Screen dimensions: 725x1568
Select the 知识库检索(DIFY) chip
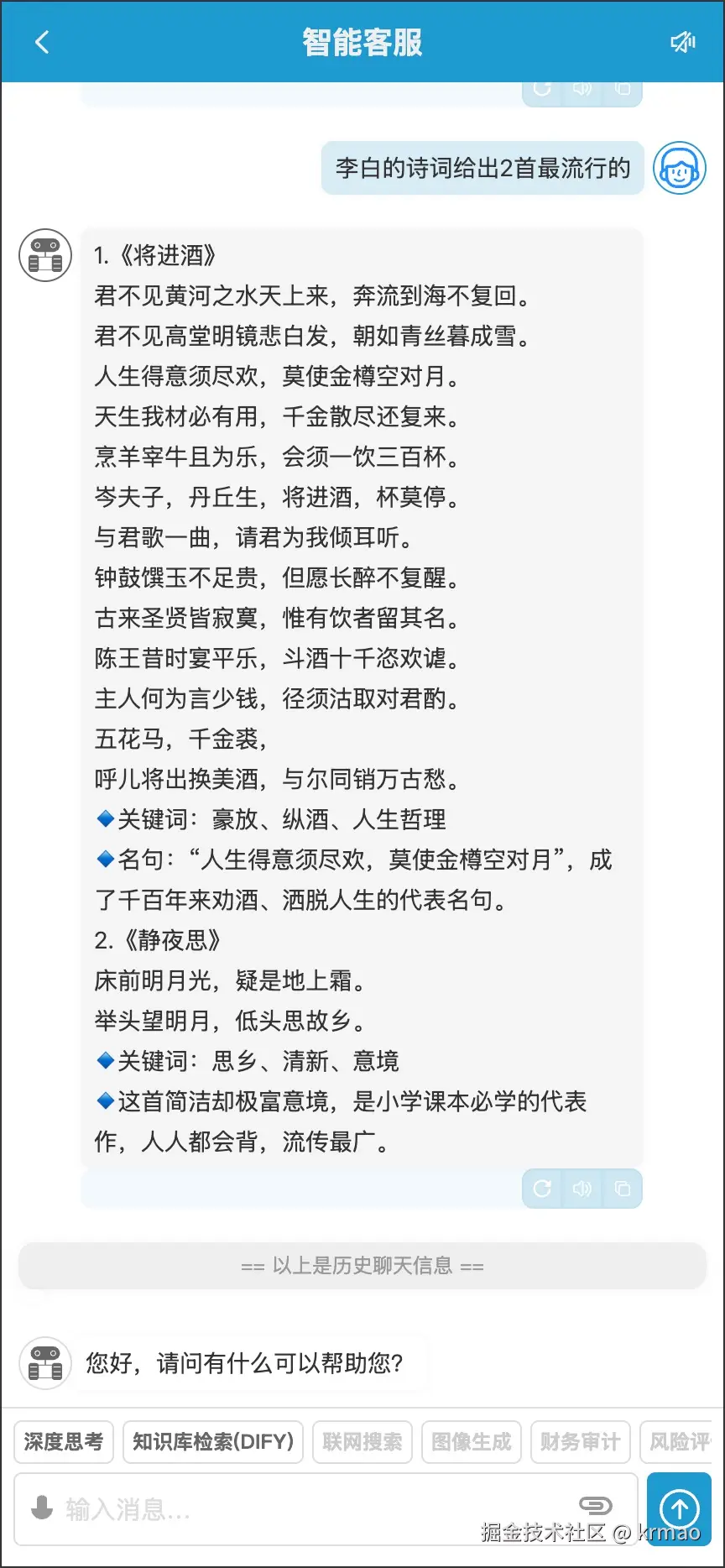pos(213,1442)
